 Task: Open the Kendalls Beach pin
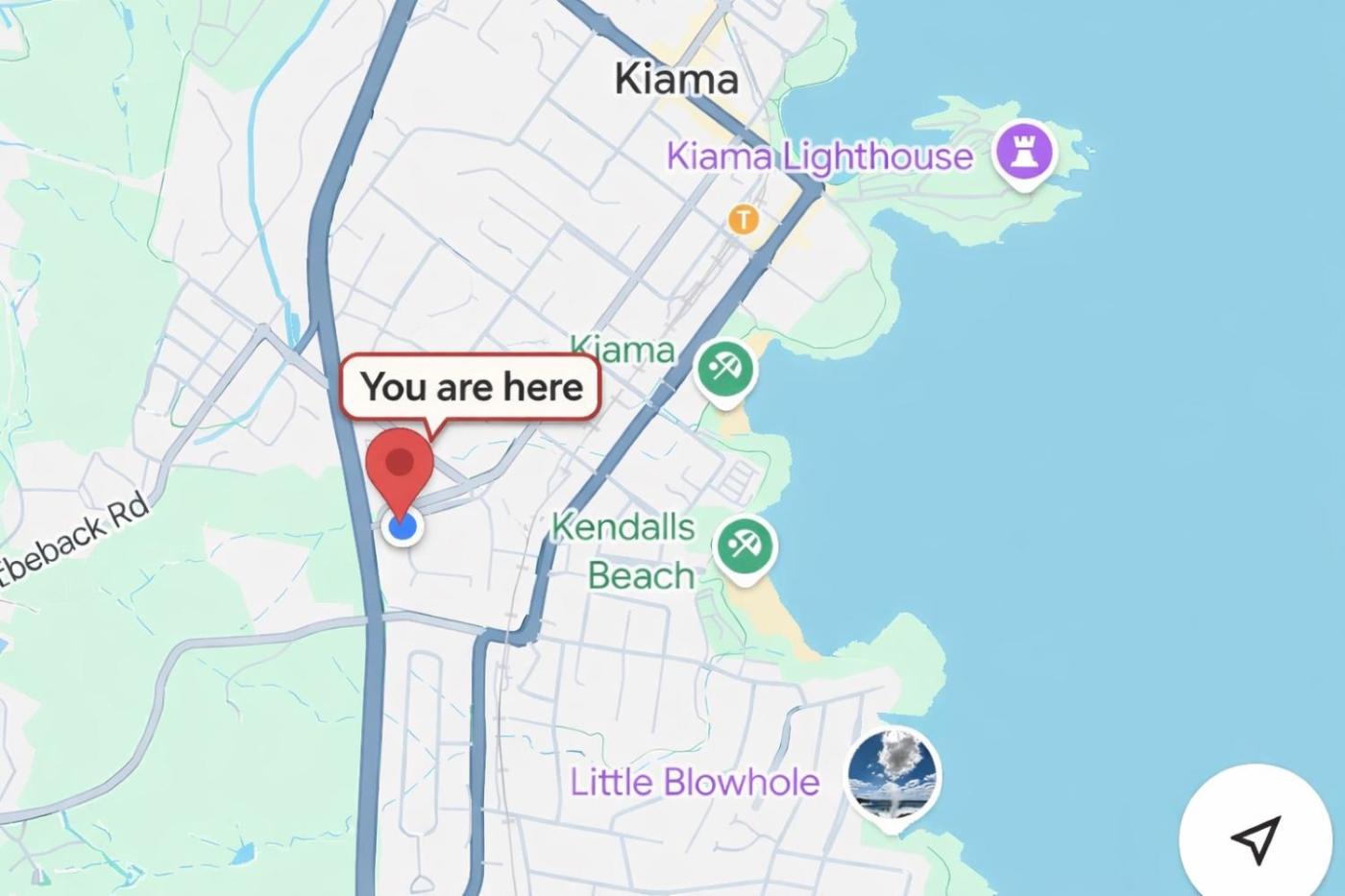745,547
